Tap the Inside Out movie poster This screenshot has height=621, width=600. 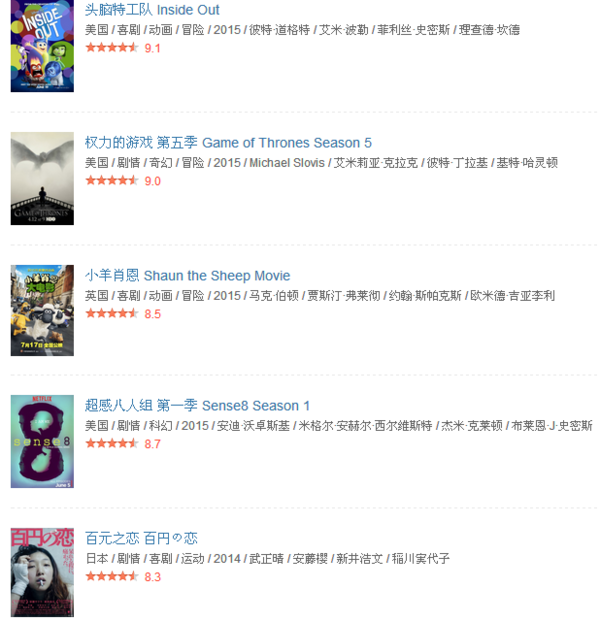[42, 46]
